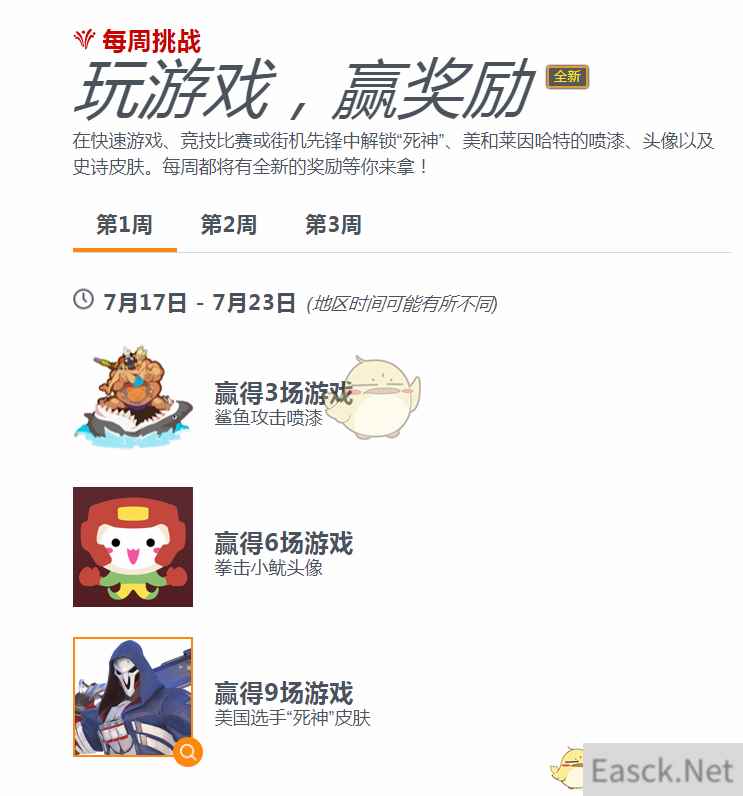Switch to the 第2周 tab
The image size is (743, 796).
228,225
